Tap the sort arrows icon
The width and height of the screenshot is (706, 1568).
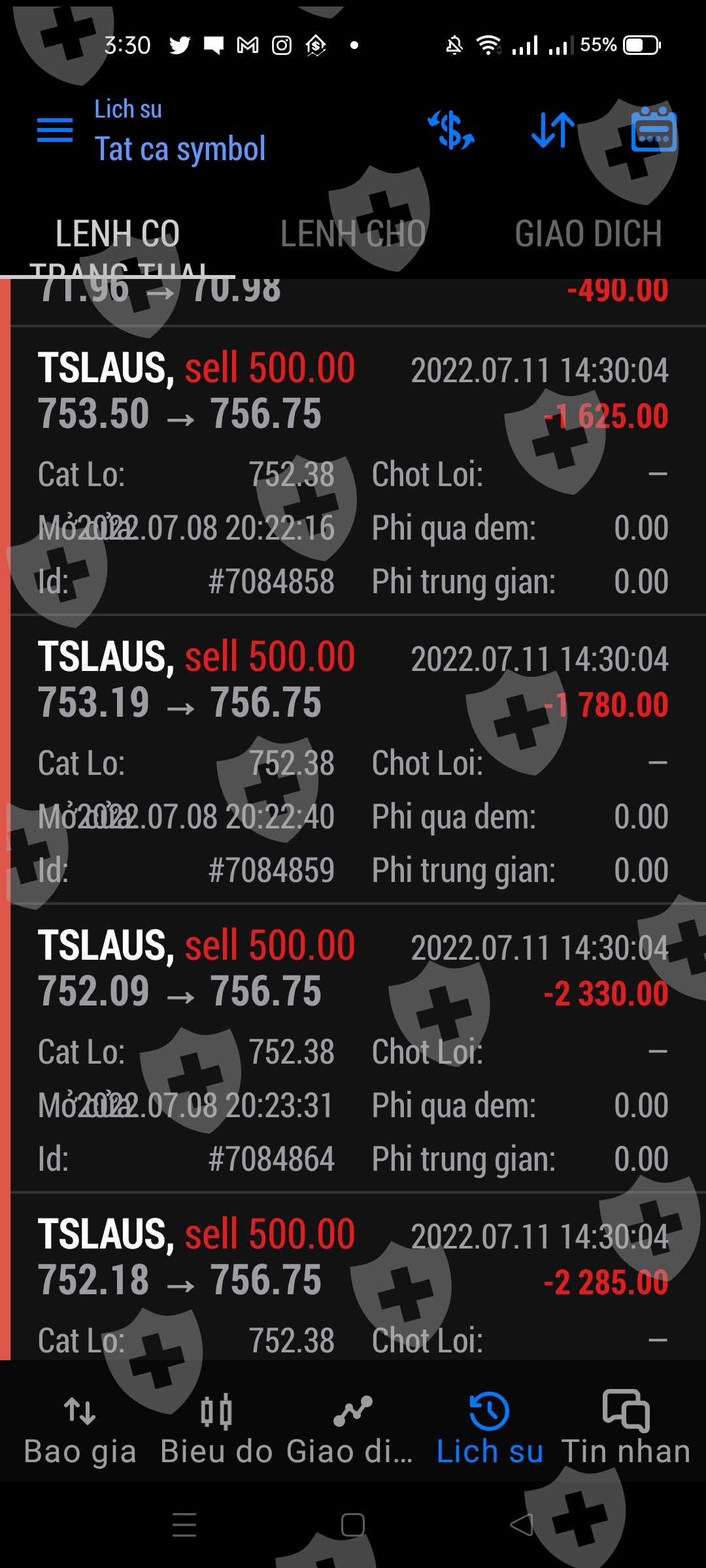click(x=553, y=130)
